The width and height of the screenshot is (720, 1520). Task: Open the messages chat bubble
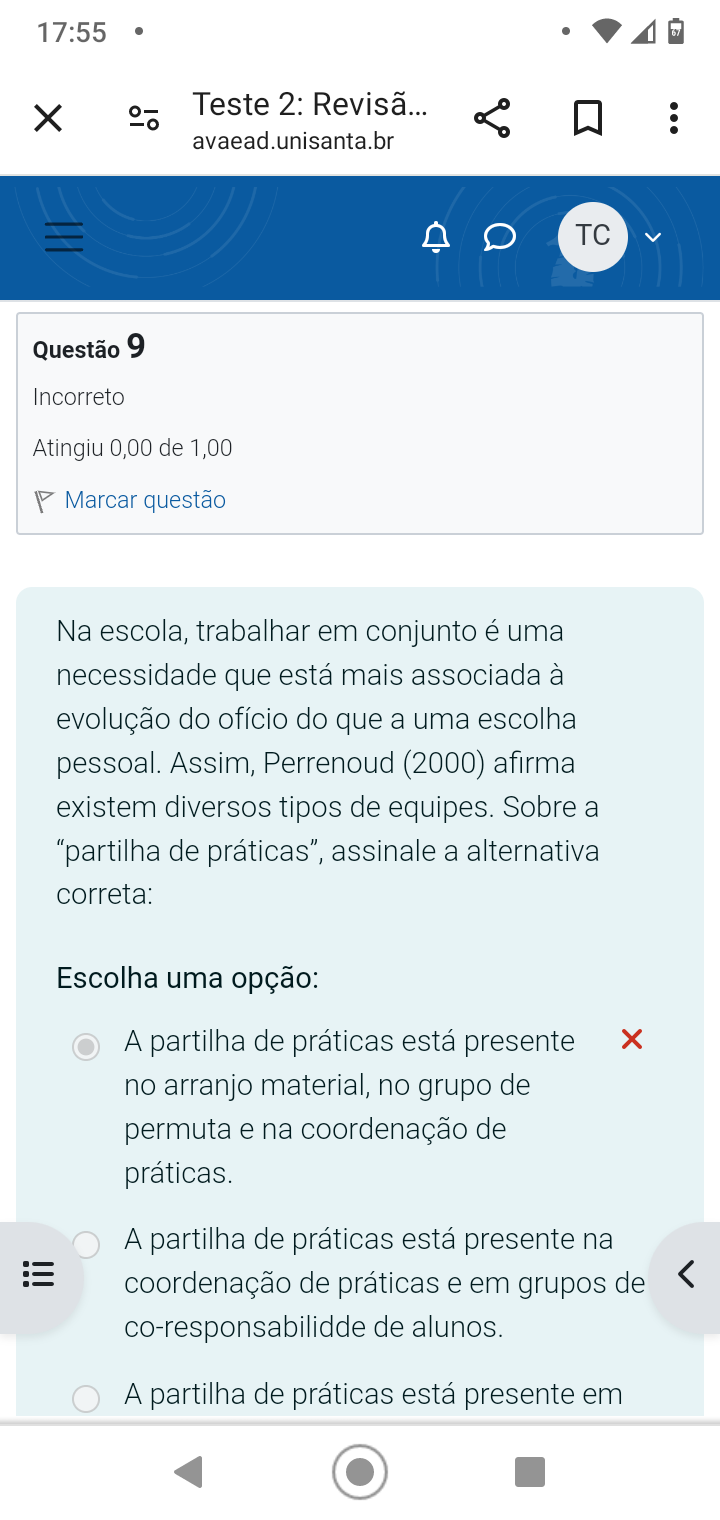[x=499, y=237]
